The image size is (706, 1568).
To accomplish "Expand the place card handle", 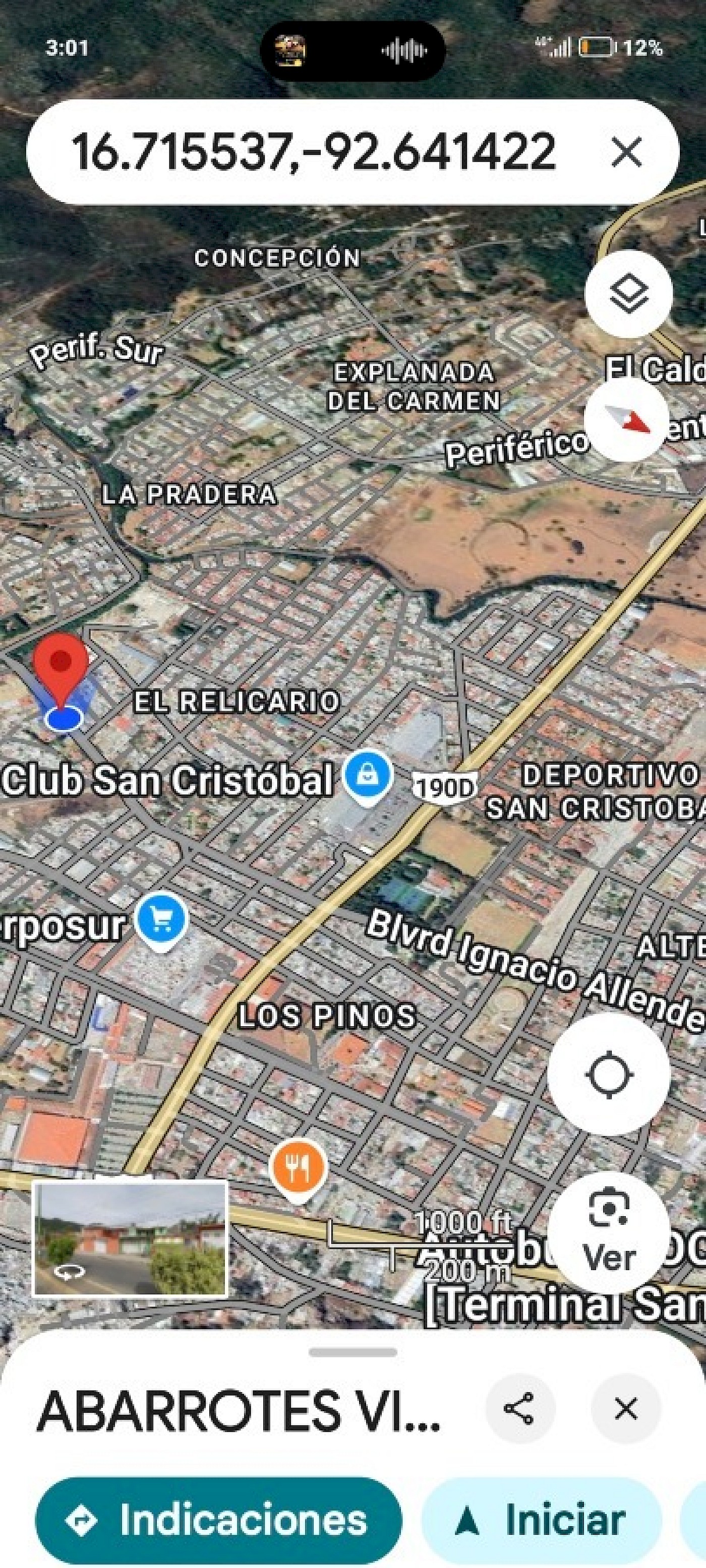I will click(x=352, y=1352).
